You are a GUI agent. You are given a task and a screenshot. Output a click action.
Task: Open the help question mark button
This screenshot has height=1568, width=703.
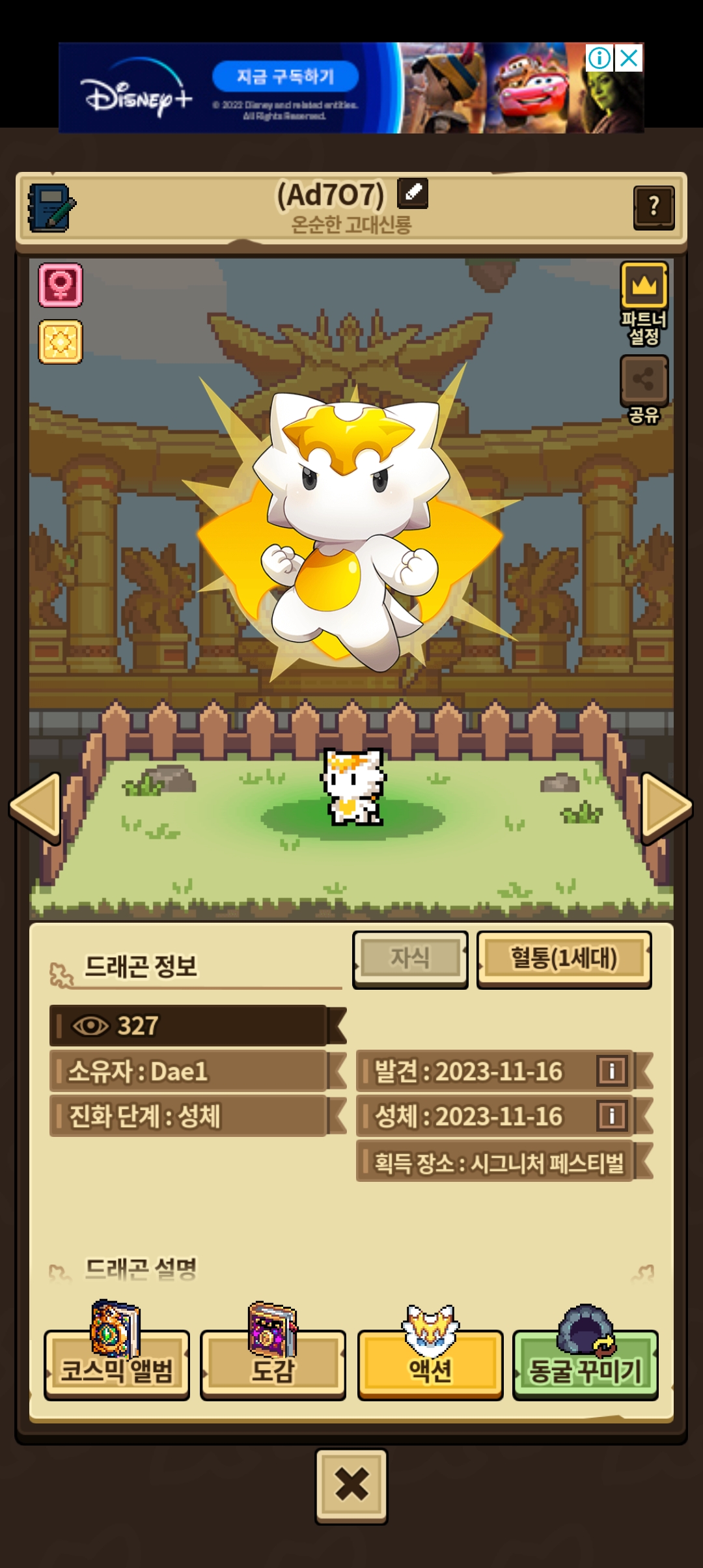tap(654, 208)
